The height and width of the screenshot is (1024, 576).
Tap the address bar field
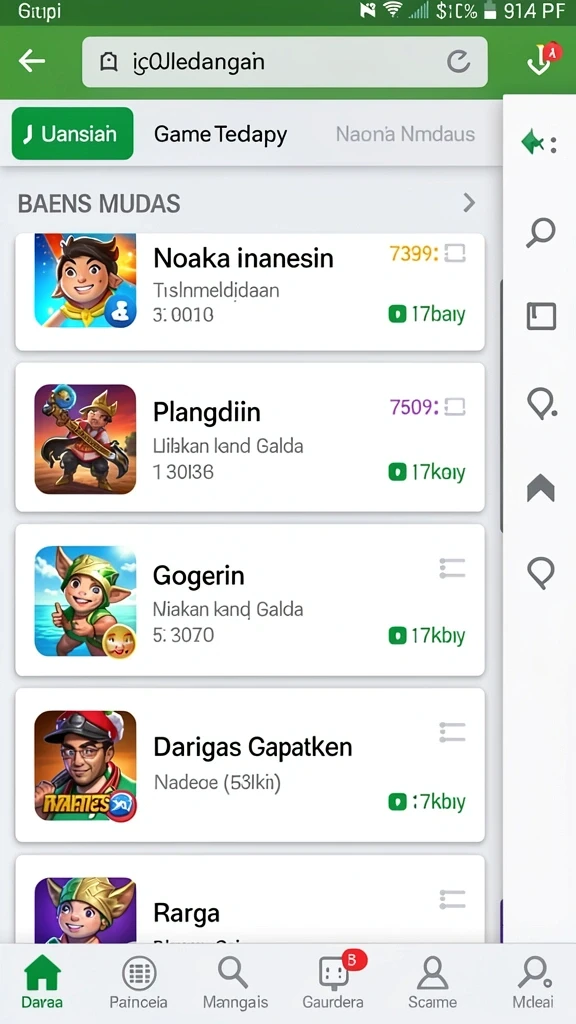pyautogui.click(x=285, y=62)
